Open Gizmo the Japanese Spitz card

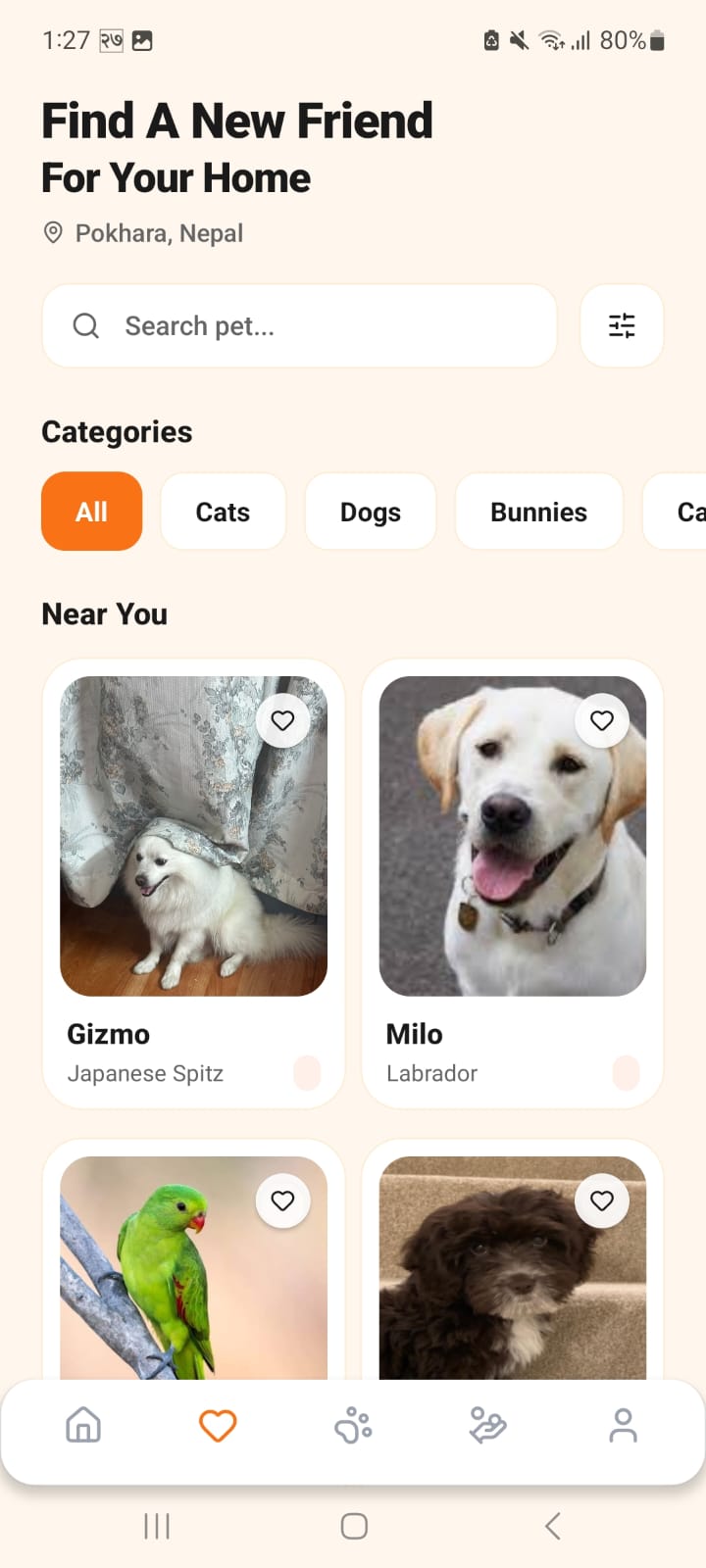point(193,884)
